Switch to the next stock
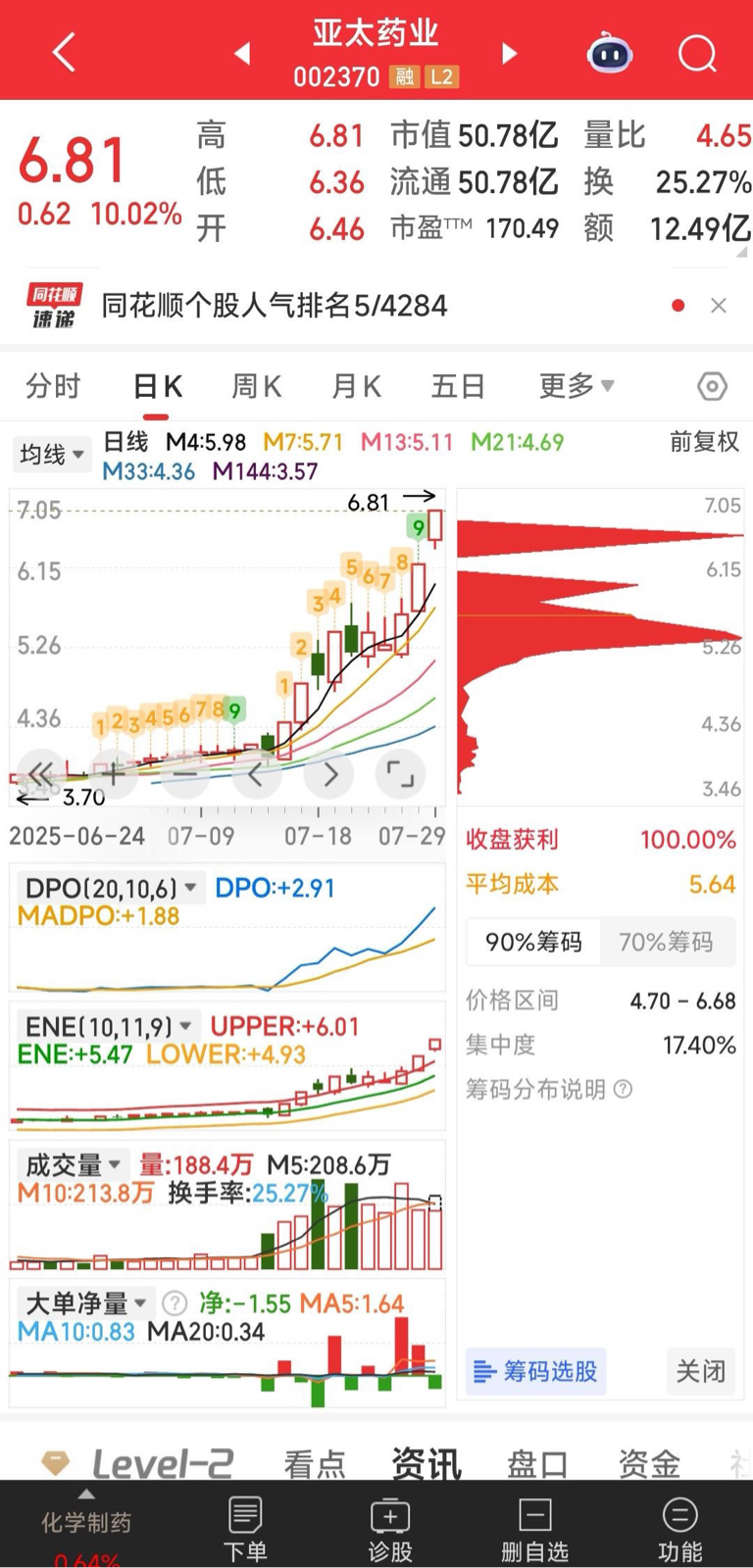753x1568 pixels. tap(509, 53)
